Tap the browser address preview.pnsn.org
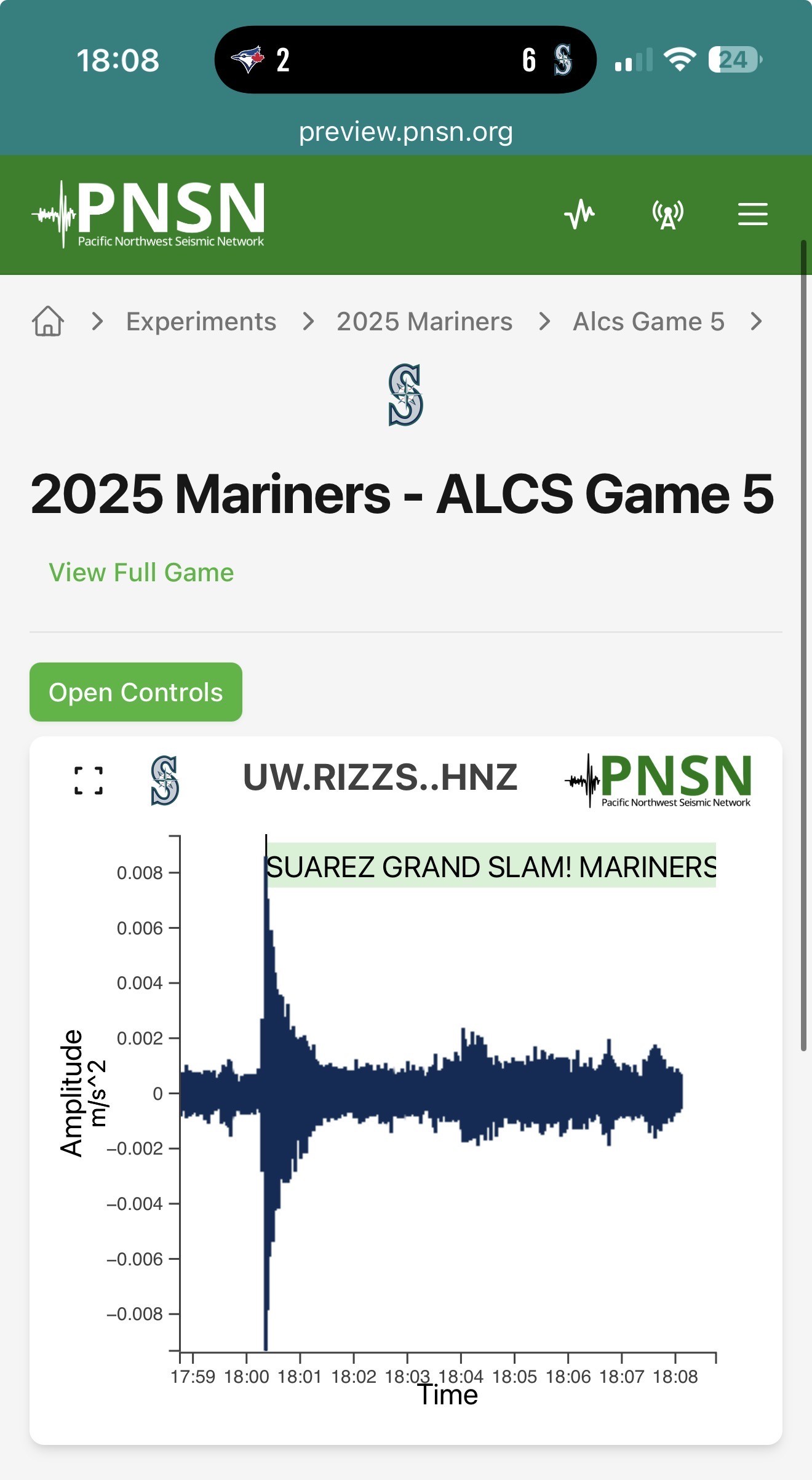Image resolution: width=812 pixels, height=1480 pixels. click(405, 131)
